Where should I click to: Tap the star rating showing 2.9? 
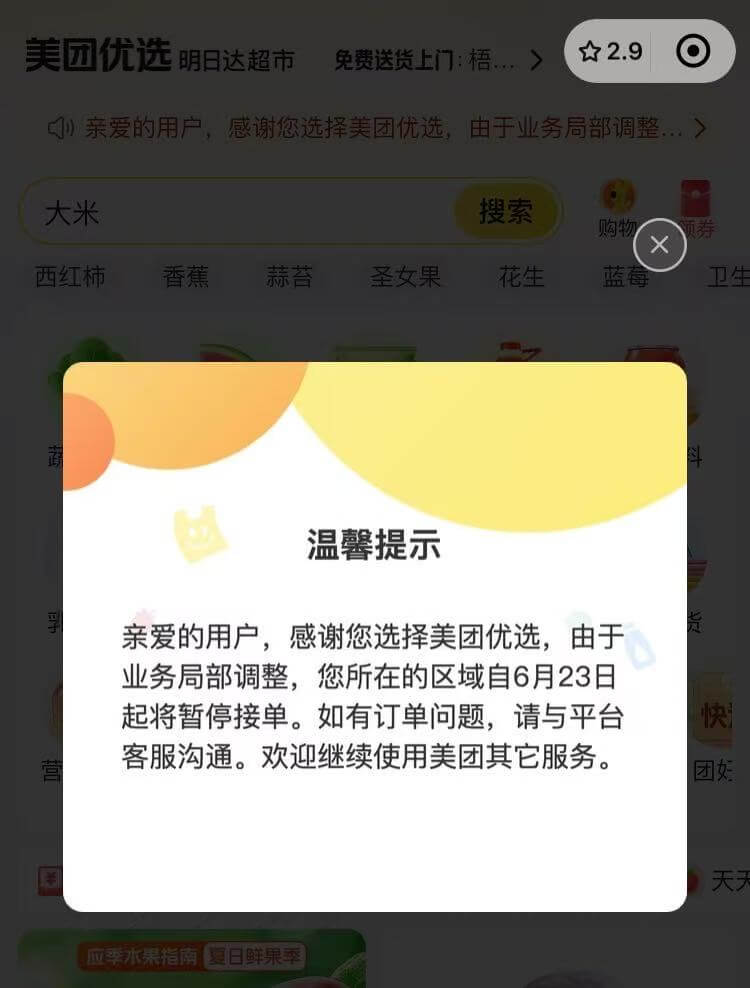611,51
